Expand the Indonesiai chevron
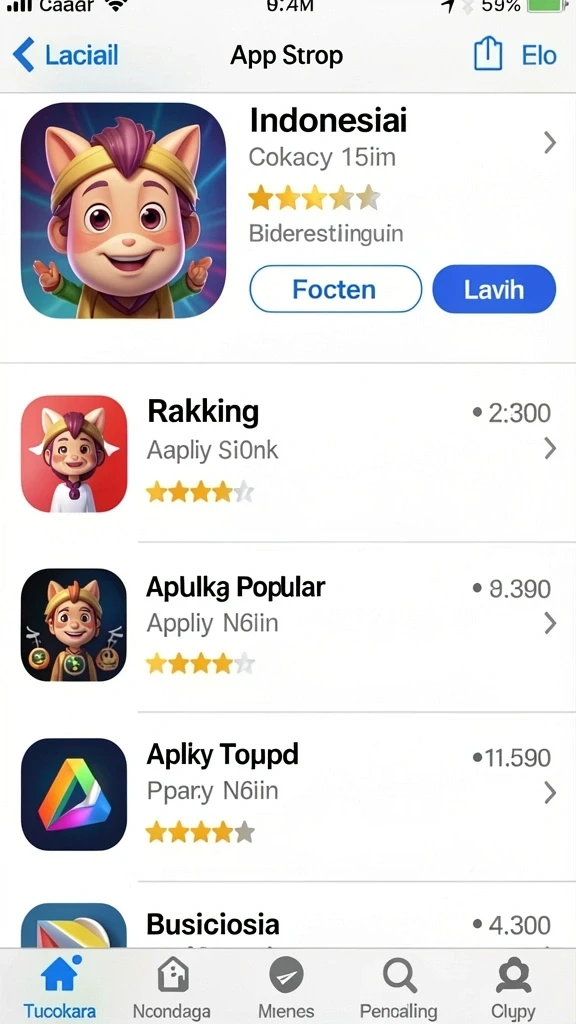Viewport: 576px width, 1024px height. point(550,142)
